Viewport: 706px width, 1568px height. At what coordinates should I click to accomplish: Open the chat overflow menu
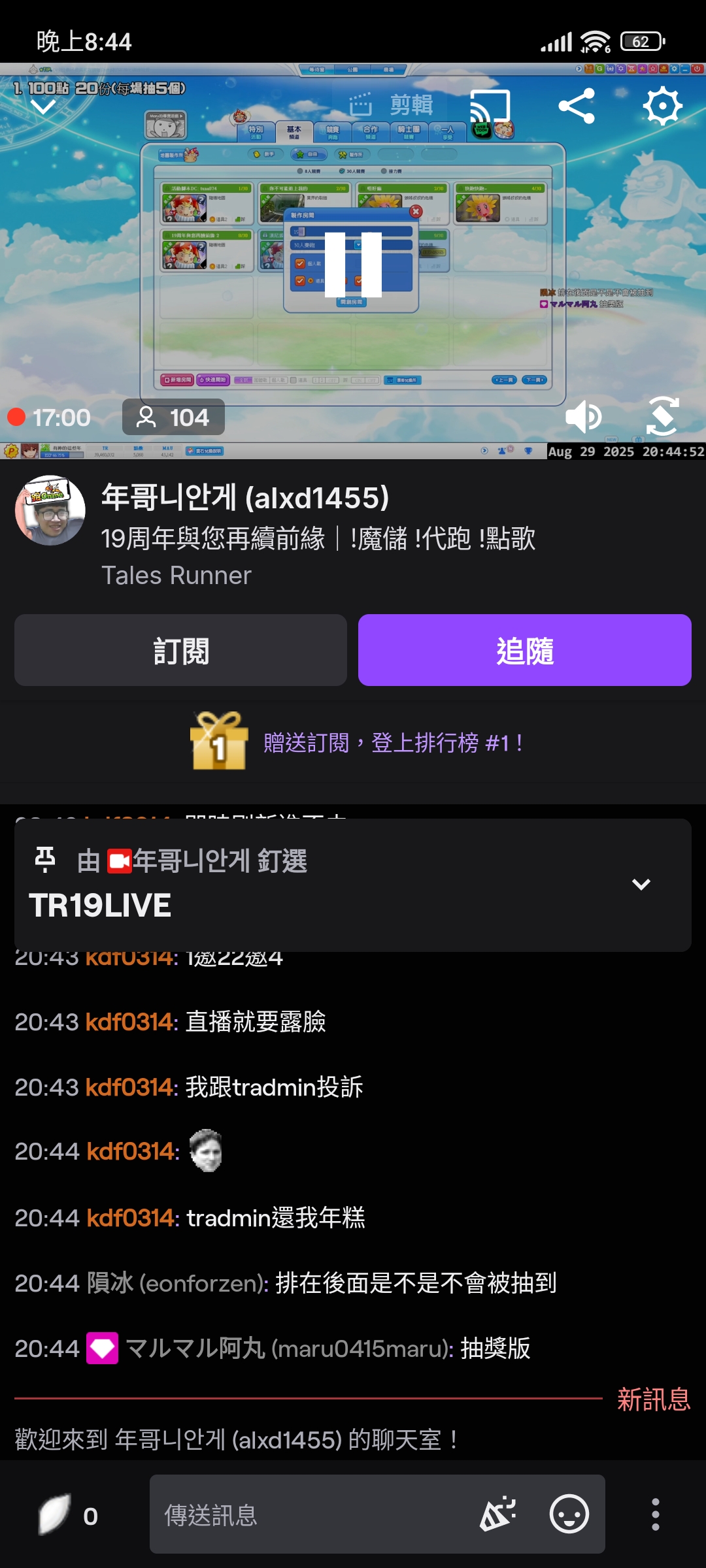pos(655,1514)
